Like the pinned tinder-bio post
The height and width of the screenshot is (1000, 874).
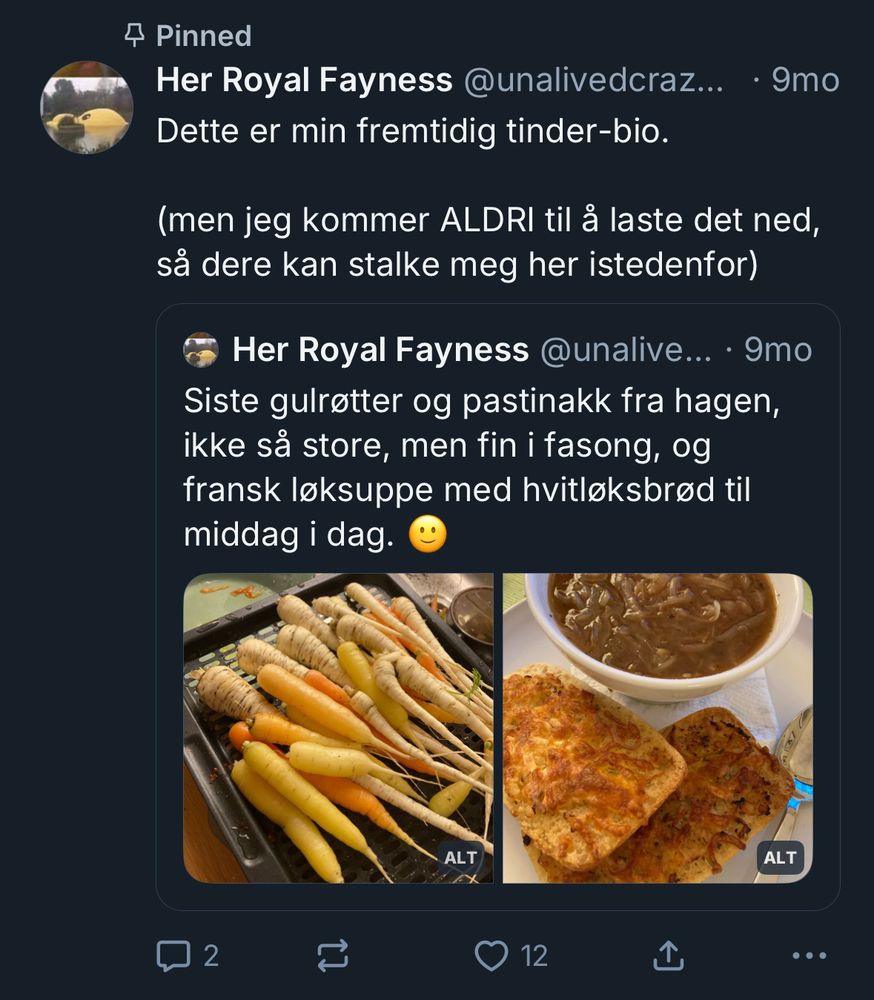tap(491, 957)
